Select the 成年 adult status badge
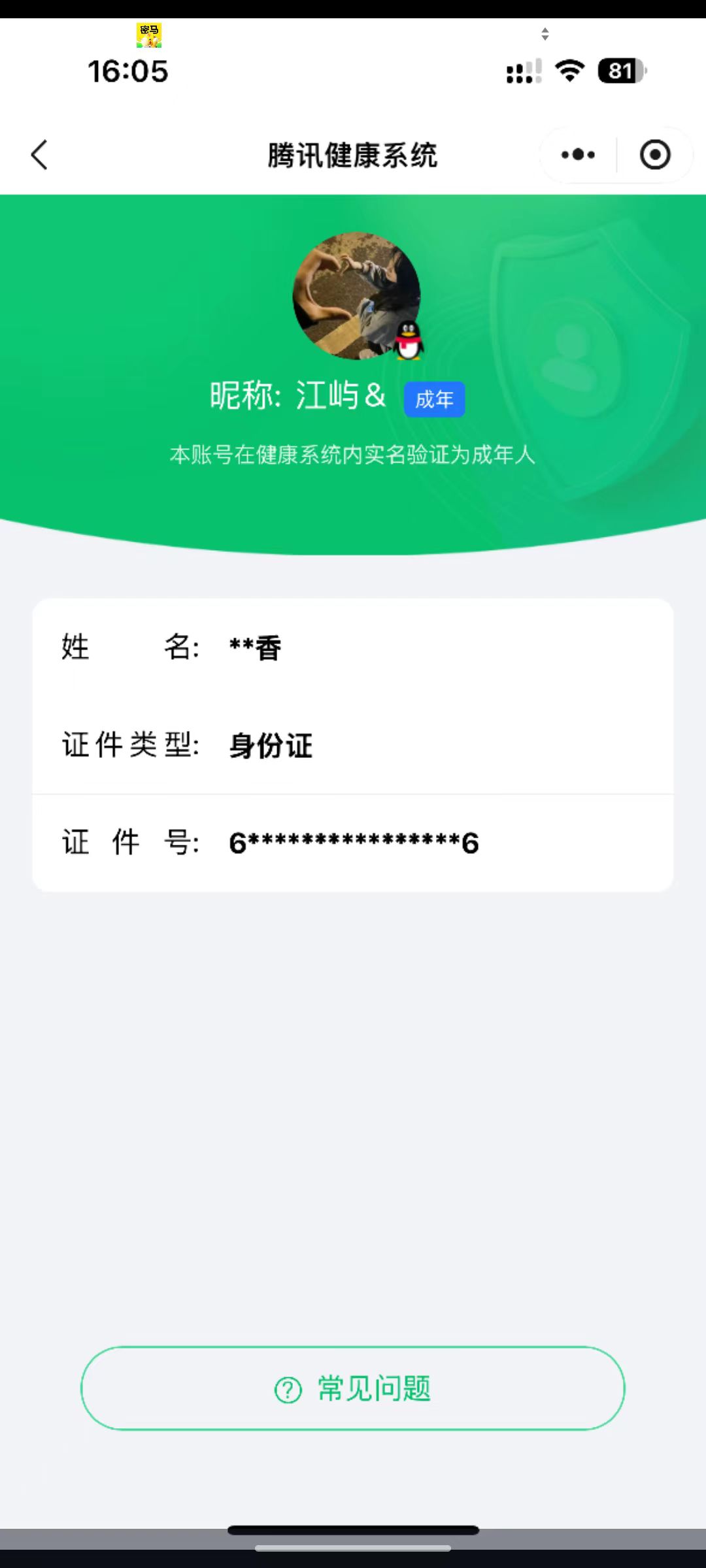The height and width of the screenshot is (1568, 706). (433, 399)
